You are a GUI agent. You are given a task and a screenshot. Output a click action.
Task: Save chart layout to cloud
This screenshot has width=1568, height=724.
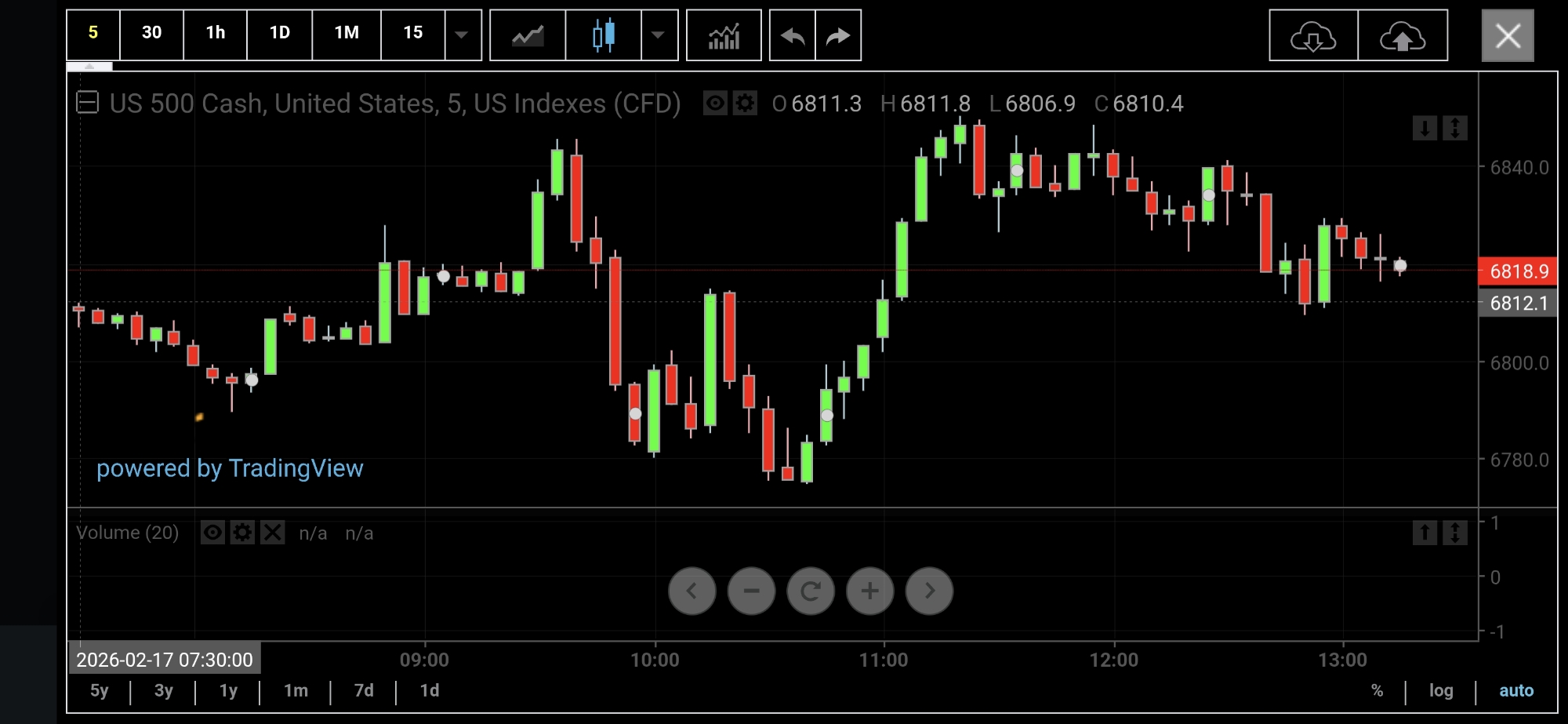[x=1403, y=36]
